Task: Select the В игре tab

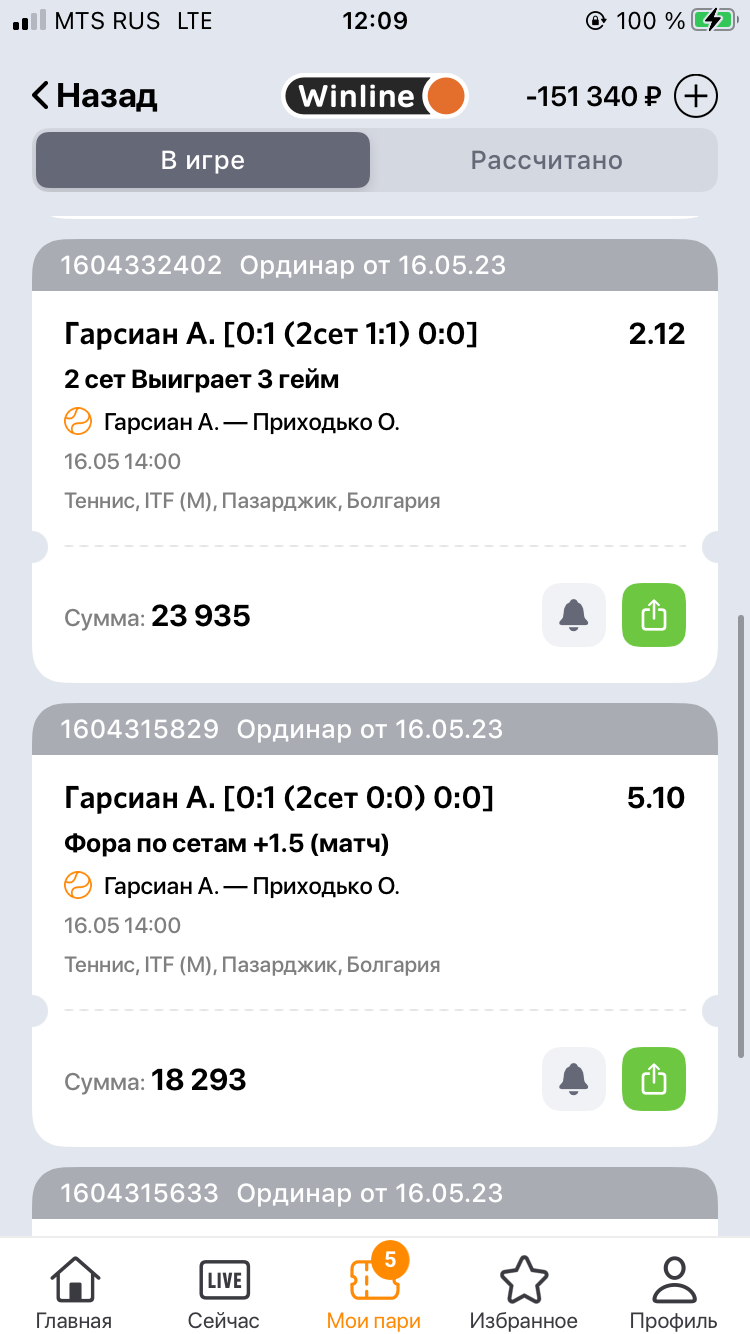Action: (203, 160)
